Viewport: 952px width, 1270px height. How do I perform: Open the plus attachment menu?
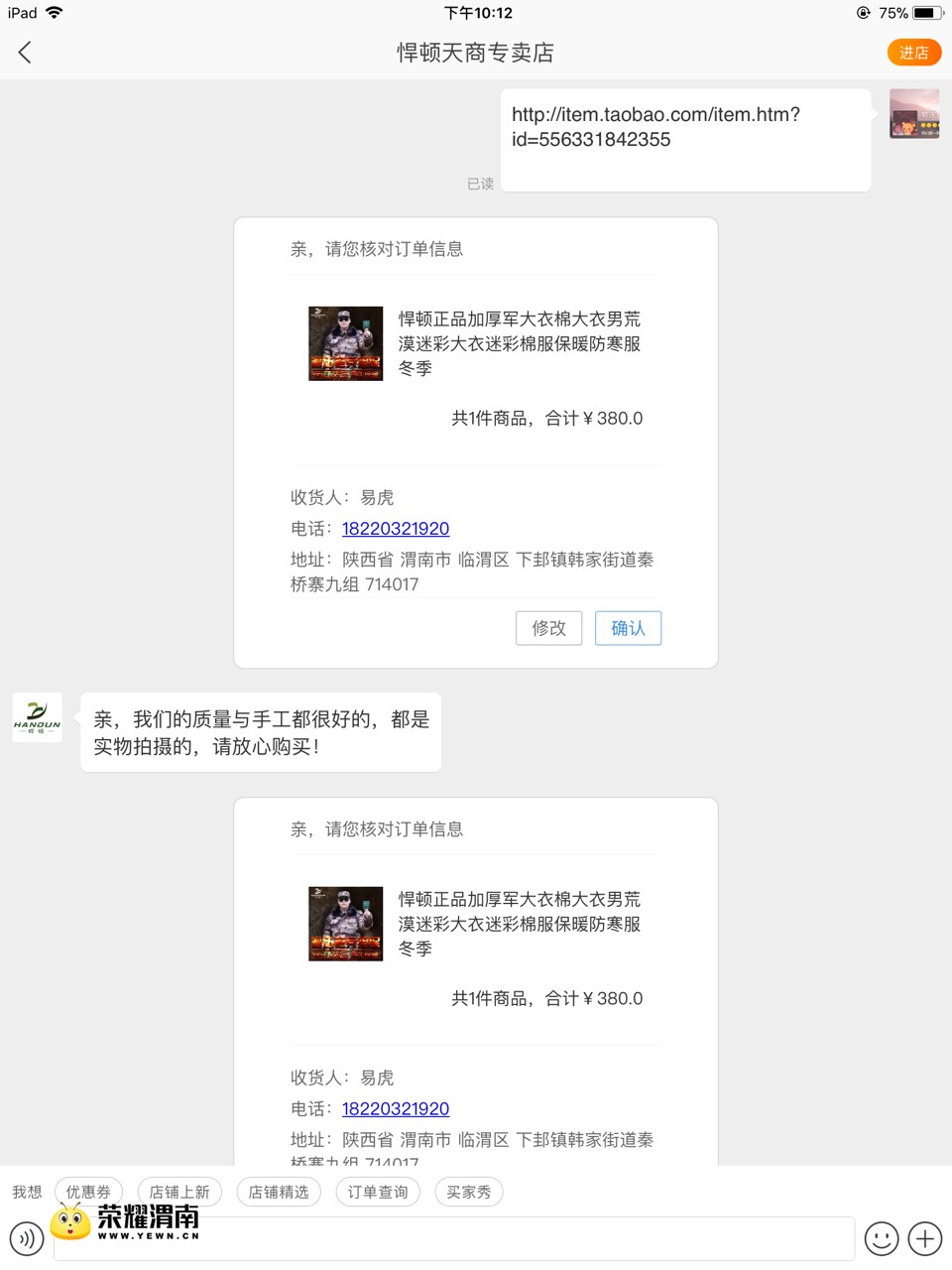point(925,1238)
